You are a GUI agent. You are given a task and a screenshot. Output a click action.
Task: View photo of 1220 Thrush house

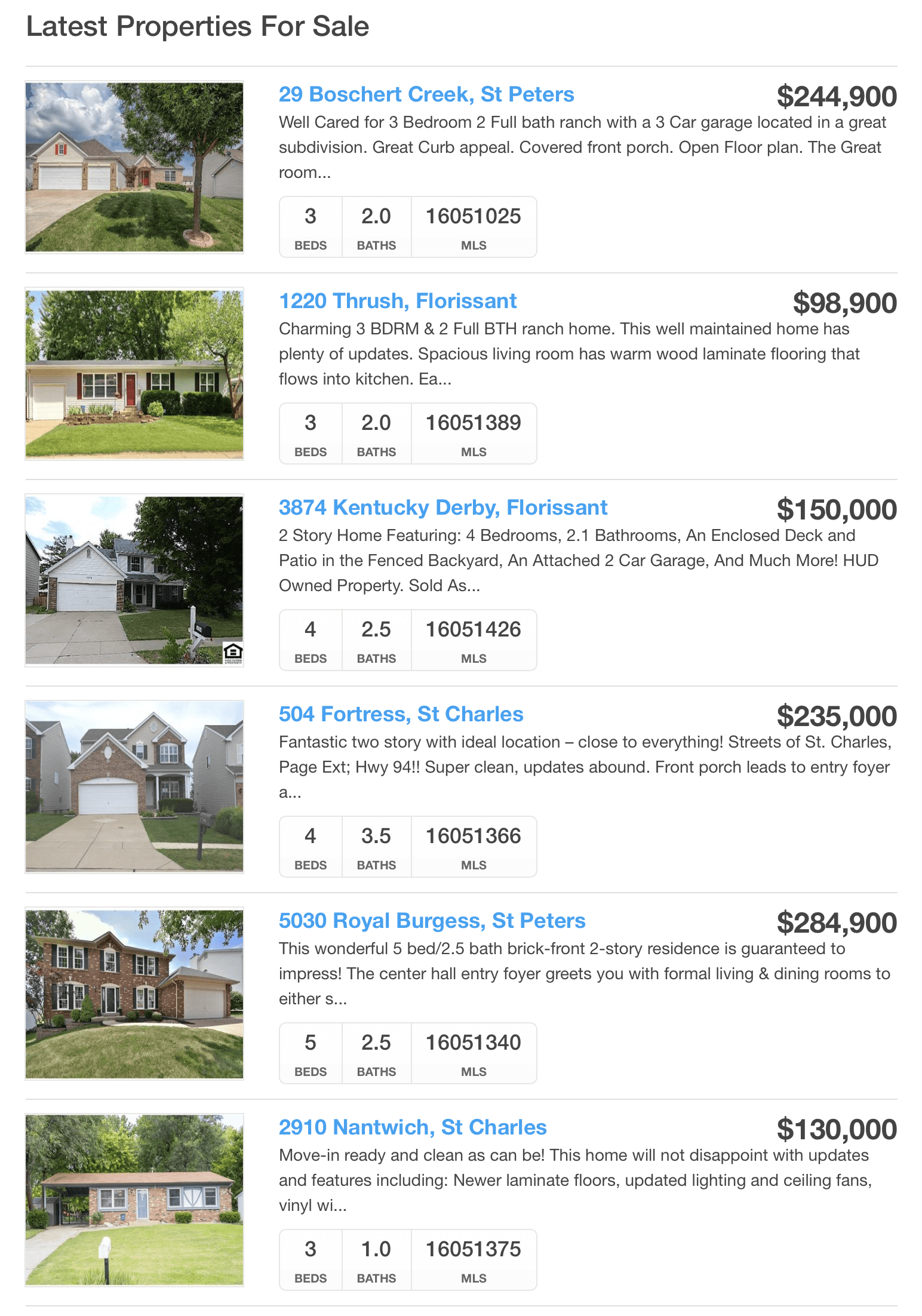(x=134, y=374)
